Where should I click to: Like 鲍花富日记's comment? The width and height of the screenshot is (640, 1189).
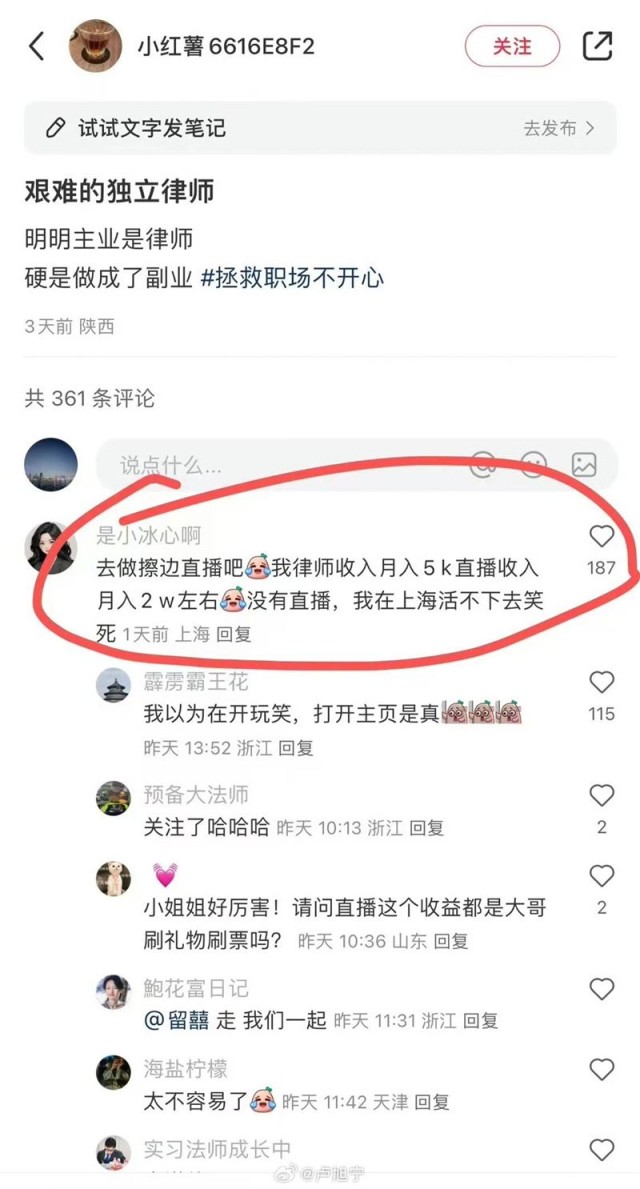pyautogui.click(x=601, y=990)
